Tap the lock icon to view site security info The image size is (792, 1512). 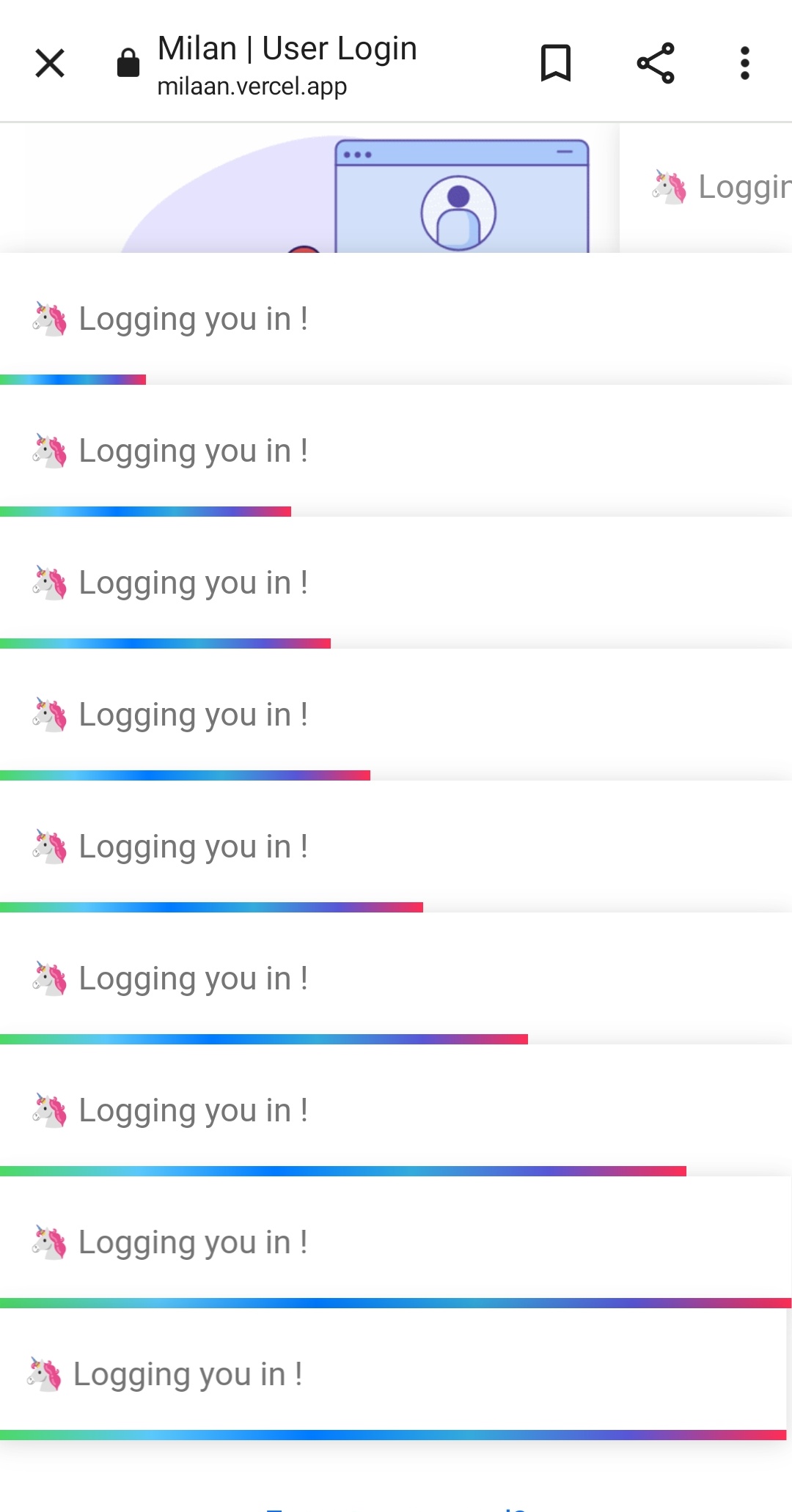(127, 63)
